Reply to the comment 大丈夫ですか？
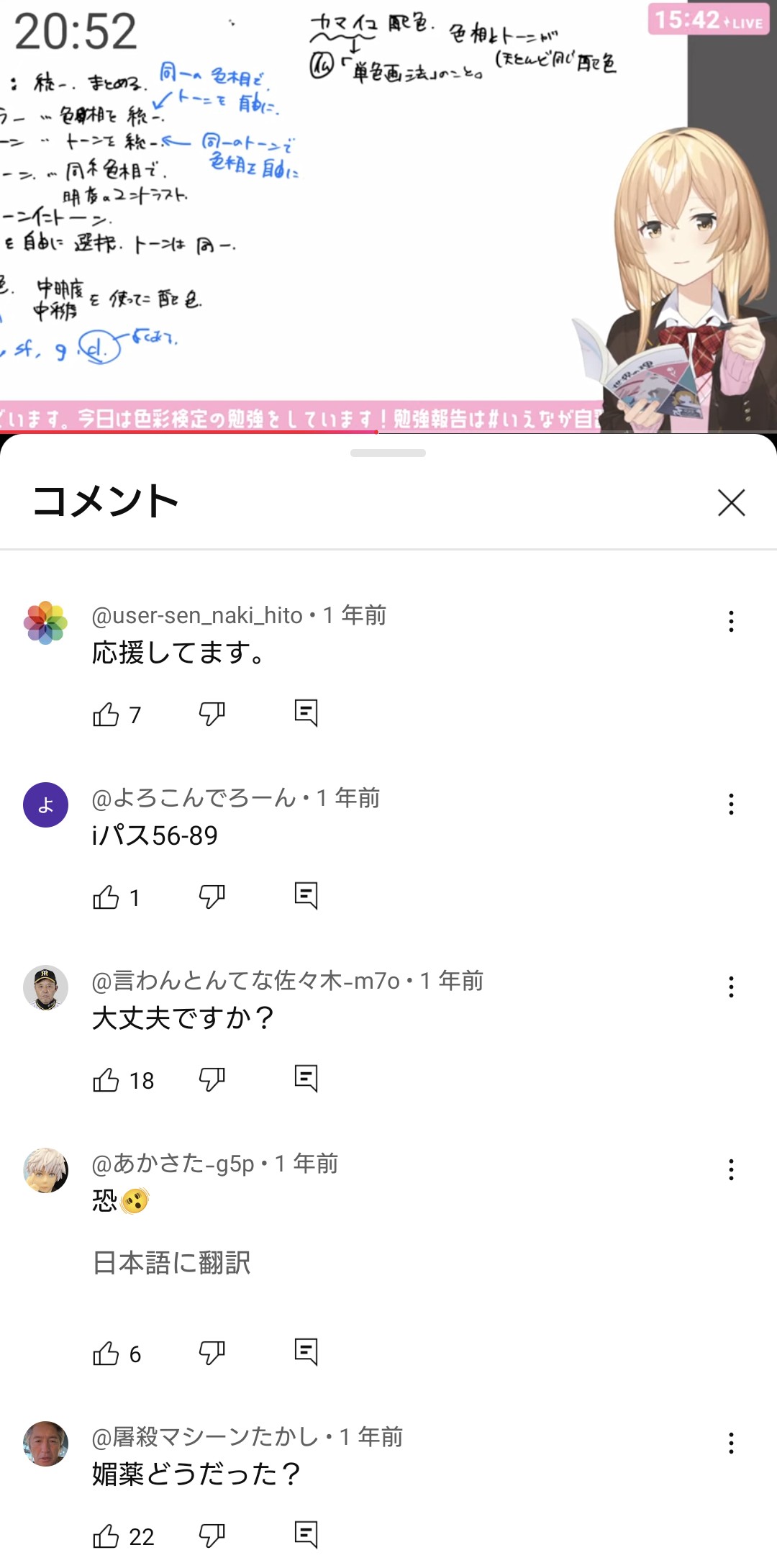This screenshot has width=777, height=1568. tap(306, 1079)
